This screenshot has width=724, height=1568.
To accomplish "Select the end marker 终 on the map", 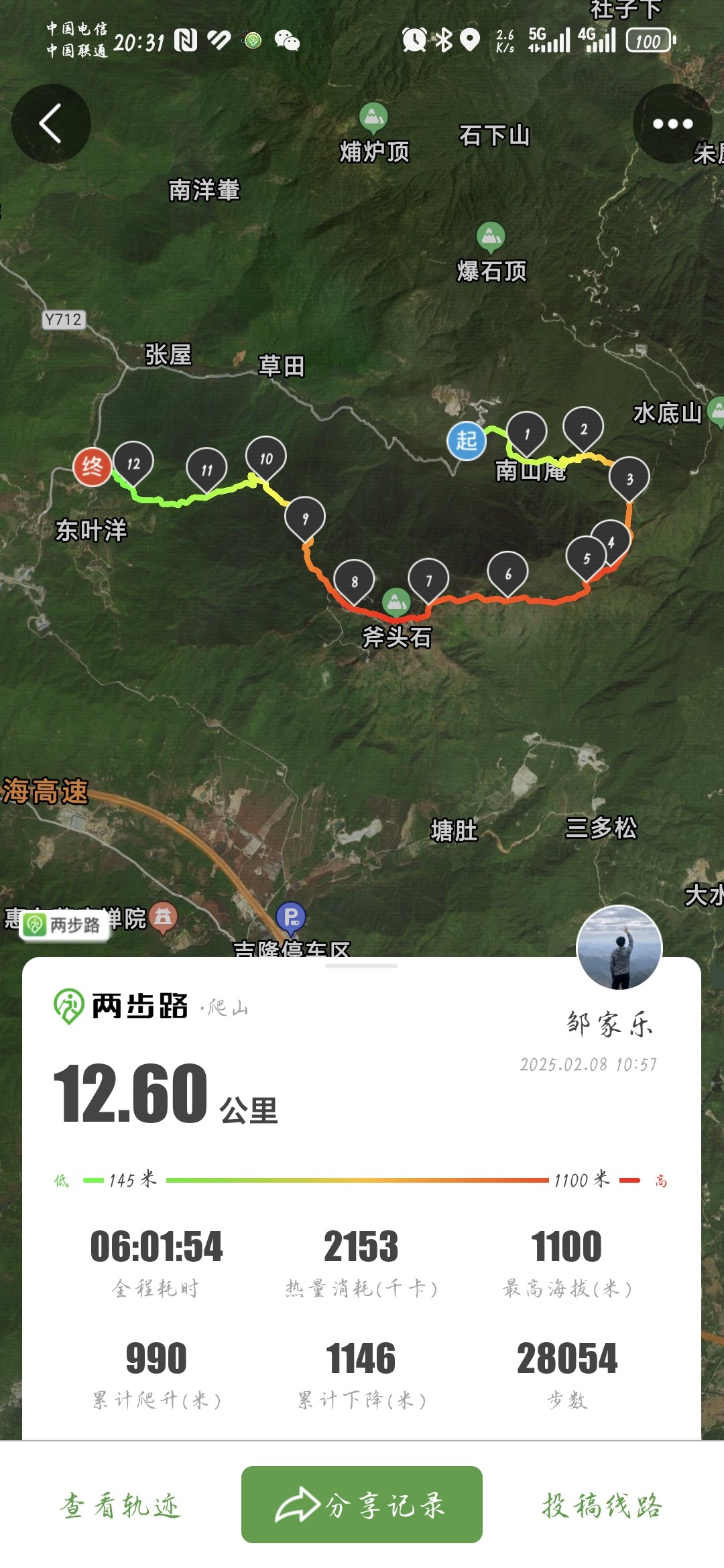I will point(93,466).
